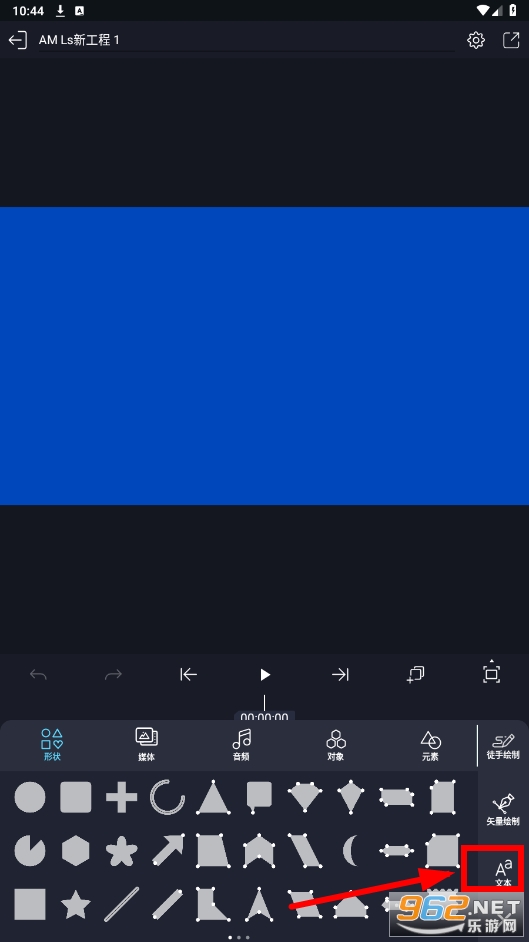Fit canvas to screen
Viewport: 529px width, 942px height.
pyautogui.click(x=491, y=672)
